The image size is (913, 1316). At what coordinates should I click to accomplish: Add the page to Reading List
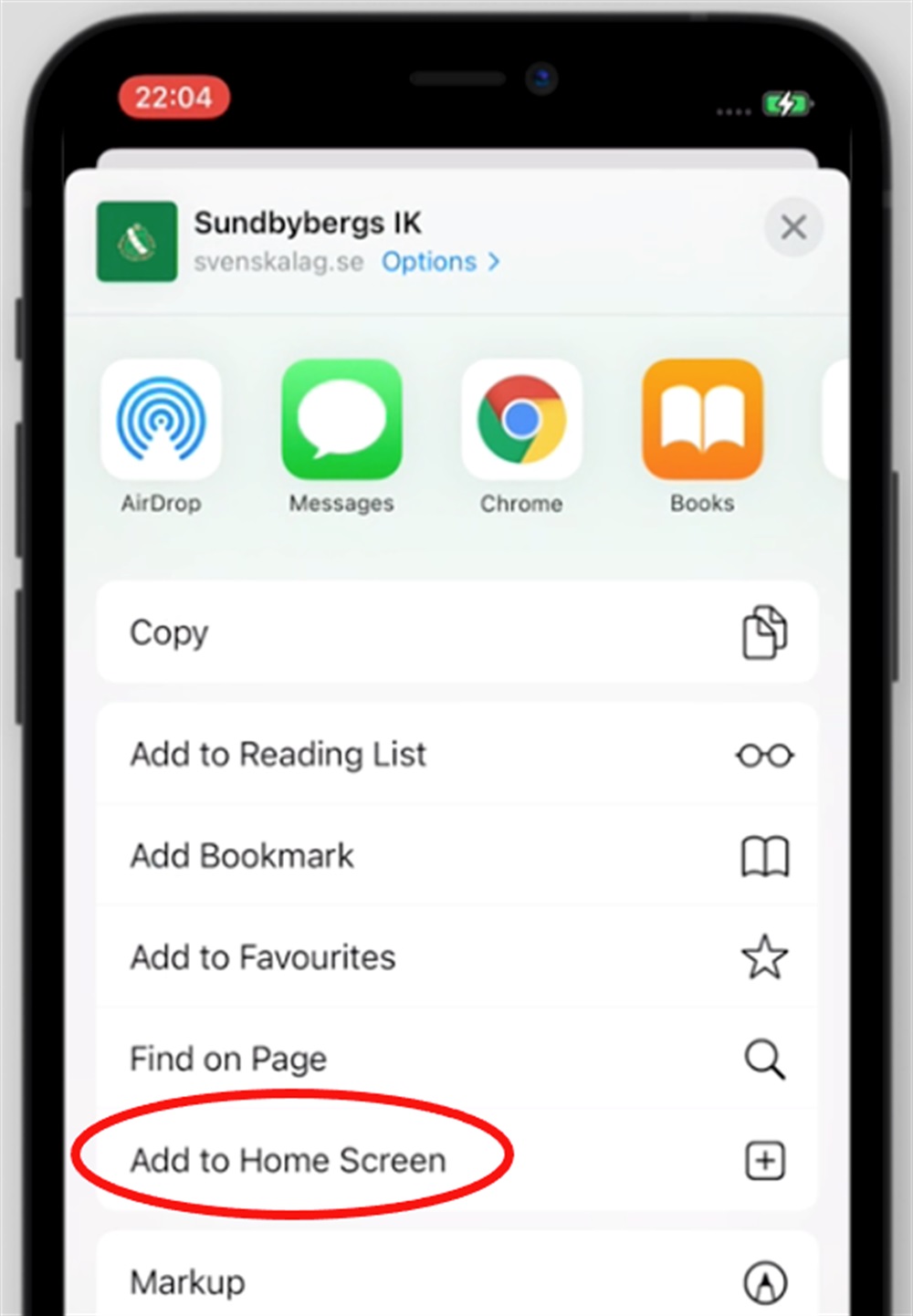tap(456, 755)
